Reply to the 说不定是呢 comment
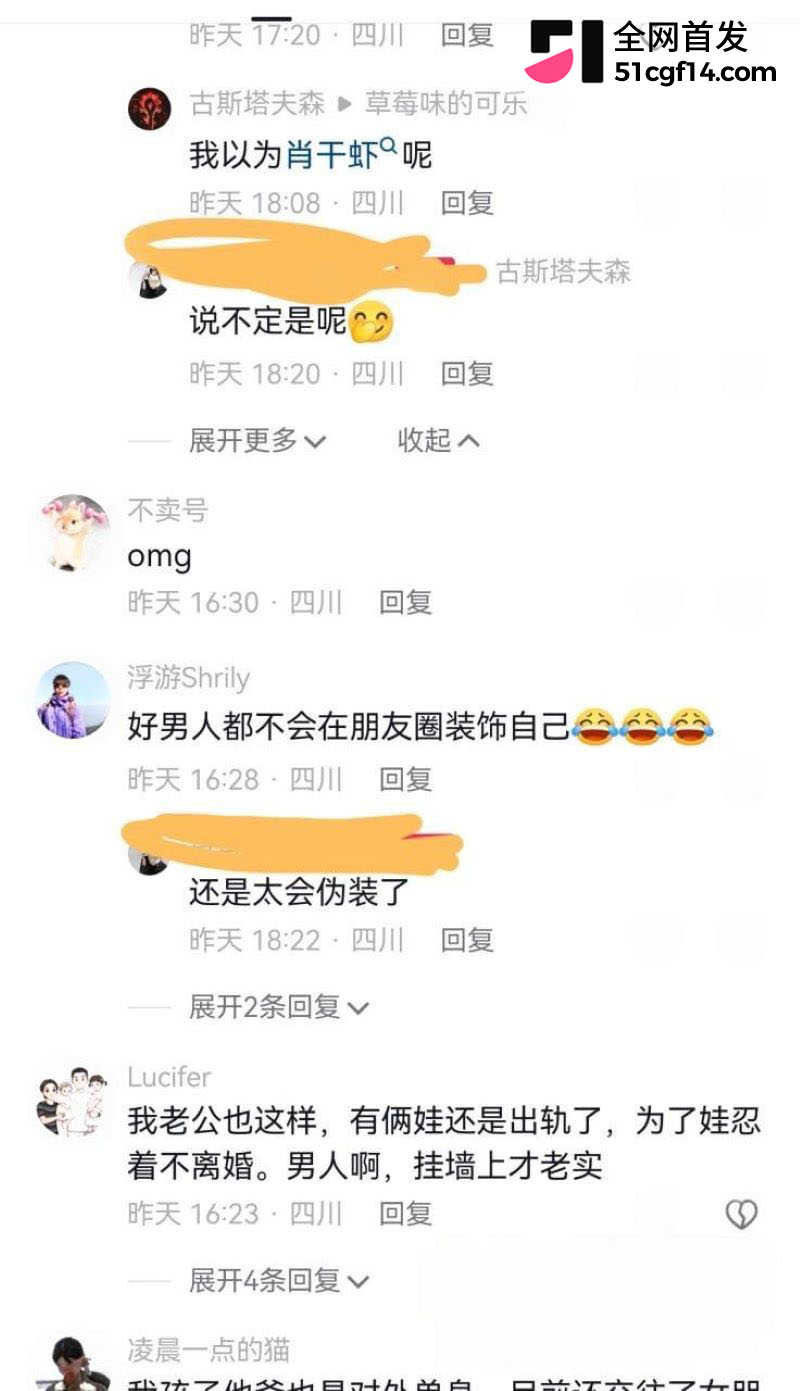 (467, 374)
